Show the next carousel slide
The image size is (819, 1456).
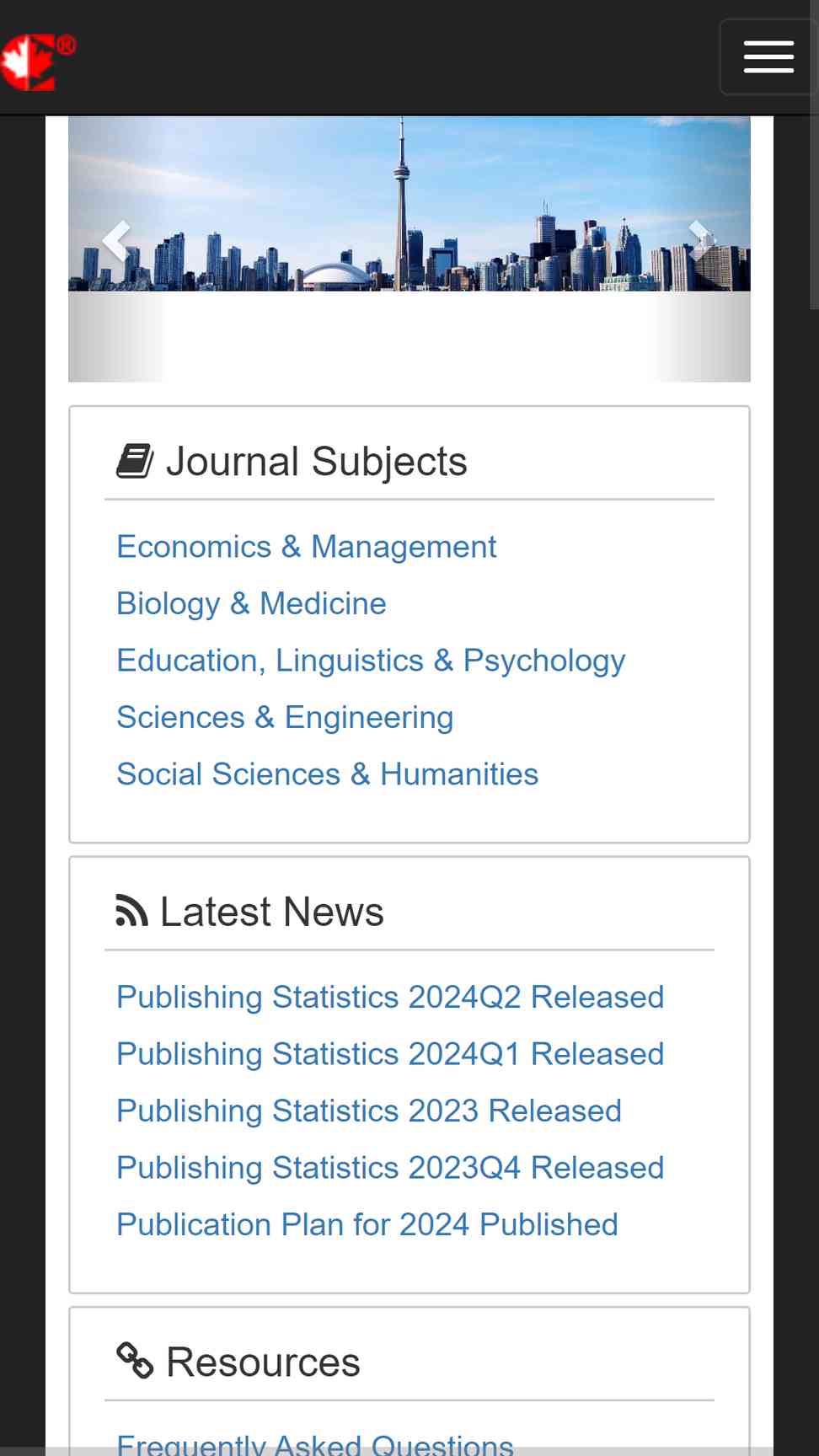pyautogui.click(x=700, y=242)
